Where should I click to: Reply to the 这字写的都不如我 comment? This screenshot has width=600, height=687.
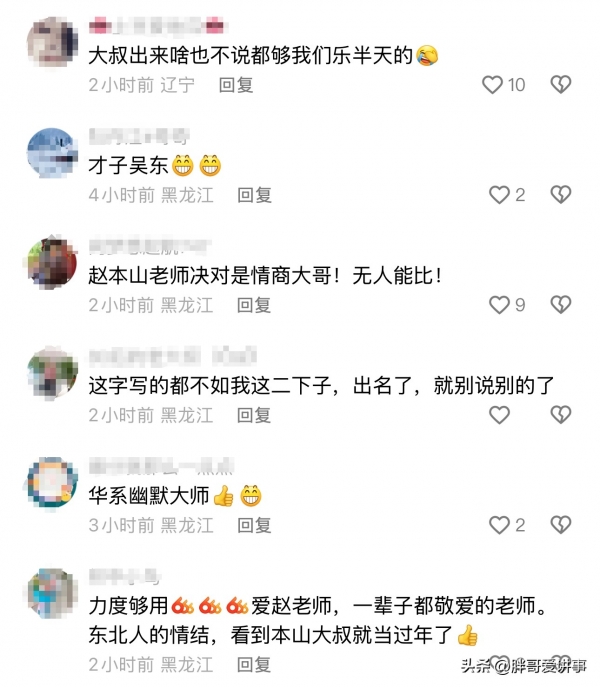(x=254, y=416)
